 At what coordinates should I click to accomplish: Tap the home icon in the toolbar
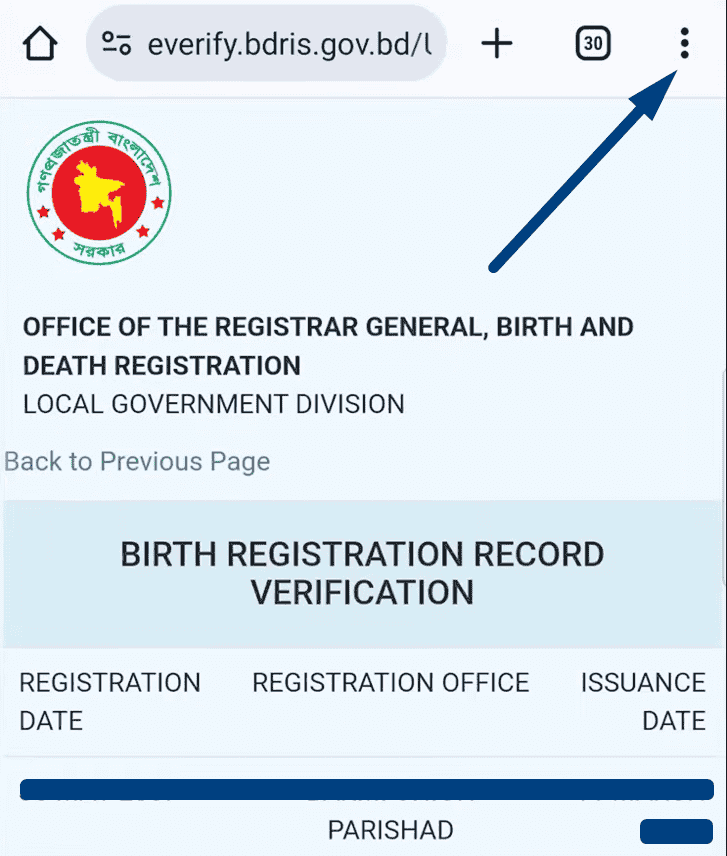pyautogui.click(x=39, y=43)
